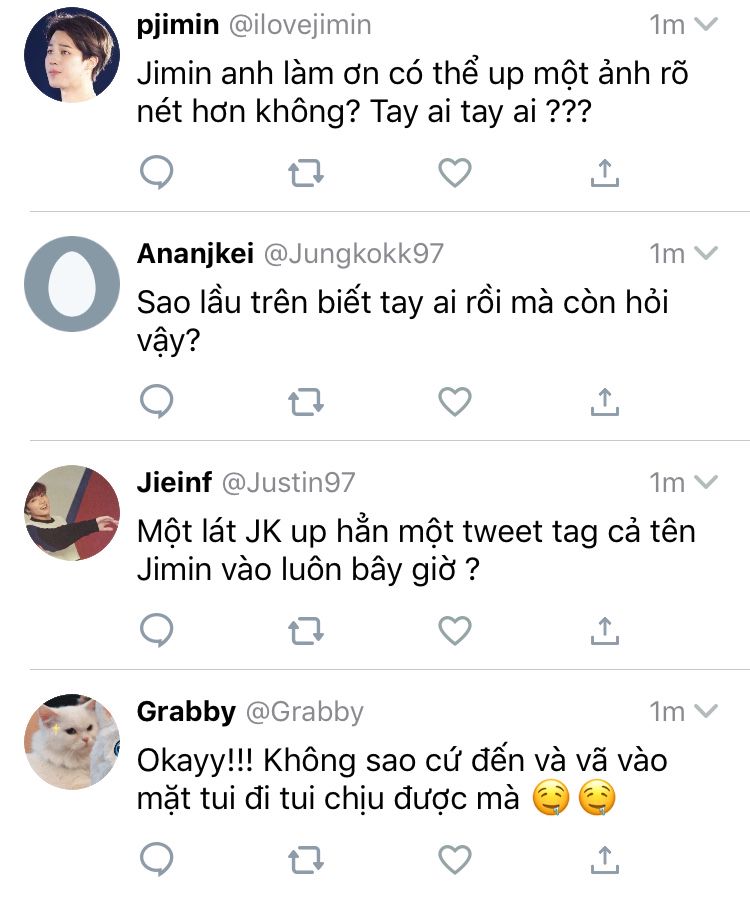Viewport: 750px width, 899px height.
Task: Retweet Ananjkei's tweet
Action: (305, 402)
